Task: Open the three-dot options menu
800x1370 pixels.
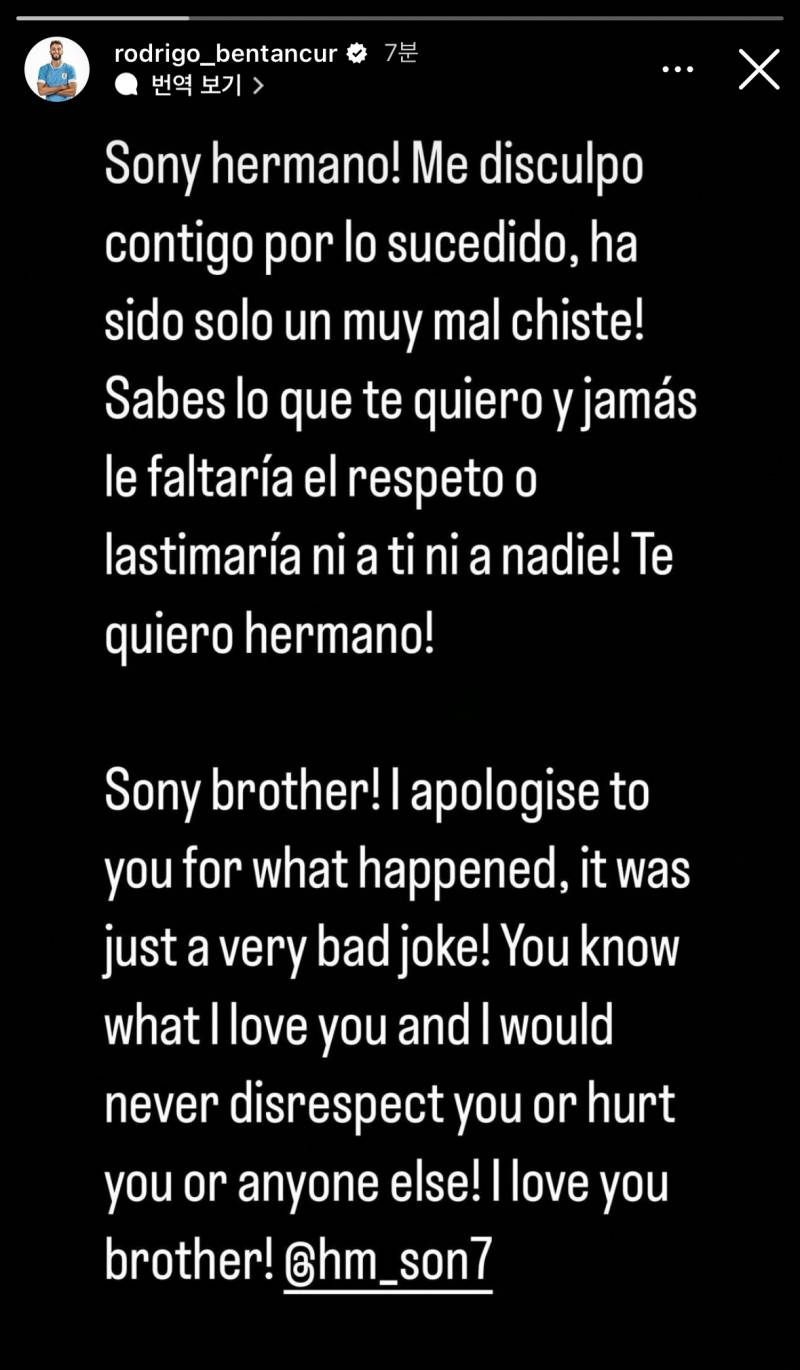Action: pos(678,69)
